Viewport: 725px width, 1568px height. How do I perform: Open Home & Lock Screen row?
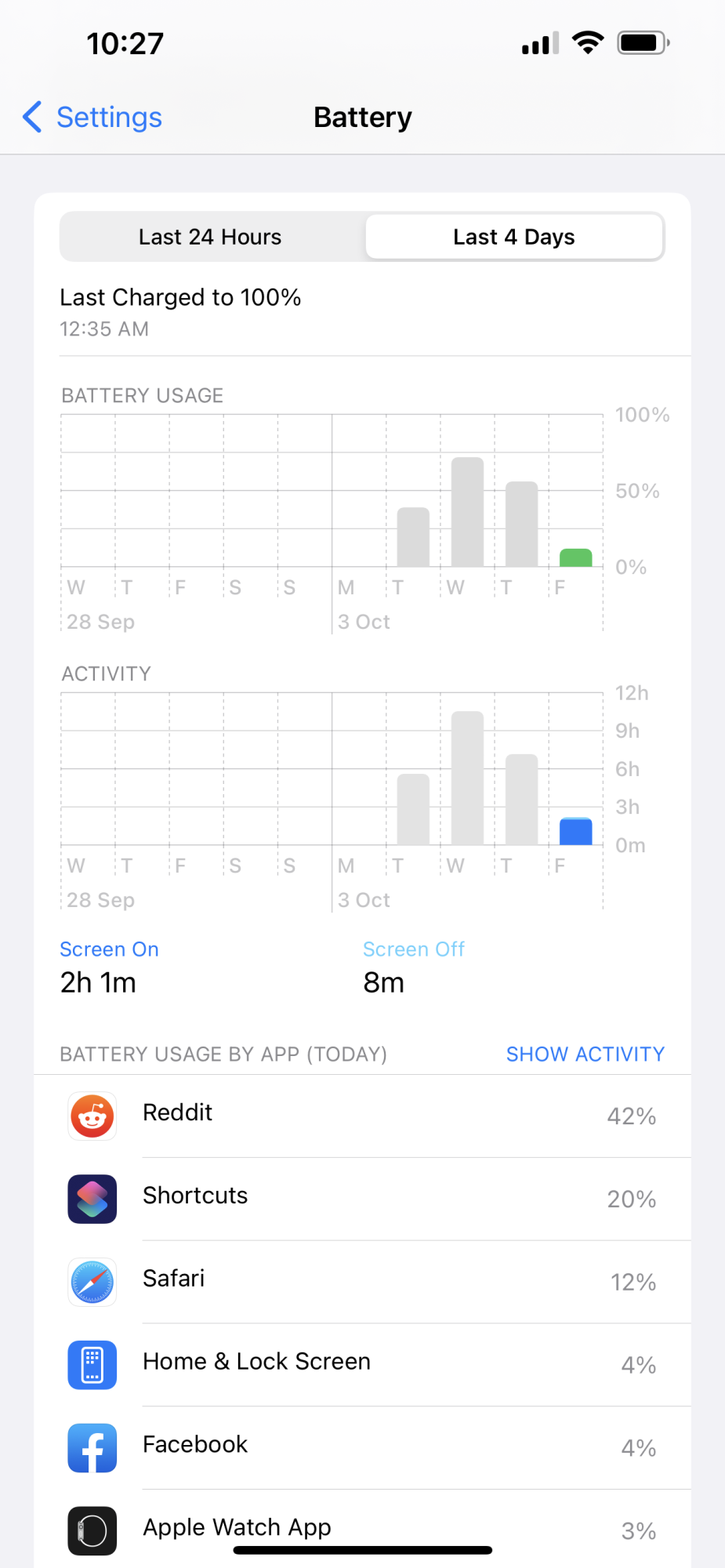click(x=362, y=1365)
